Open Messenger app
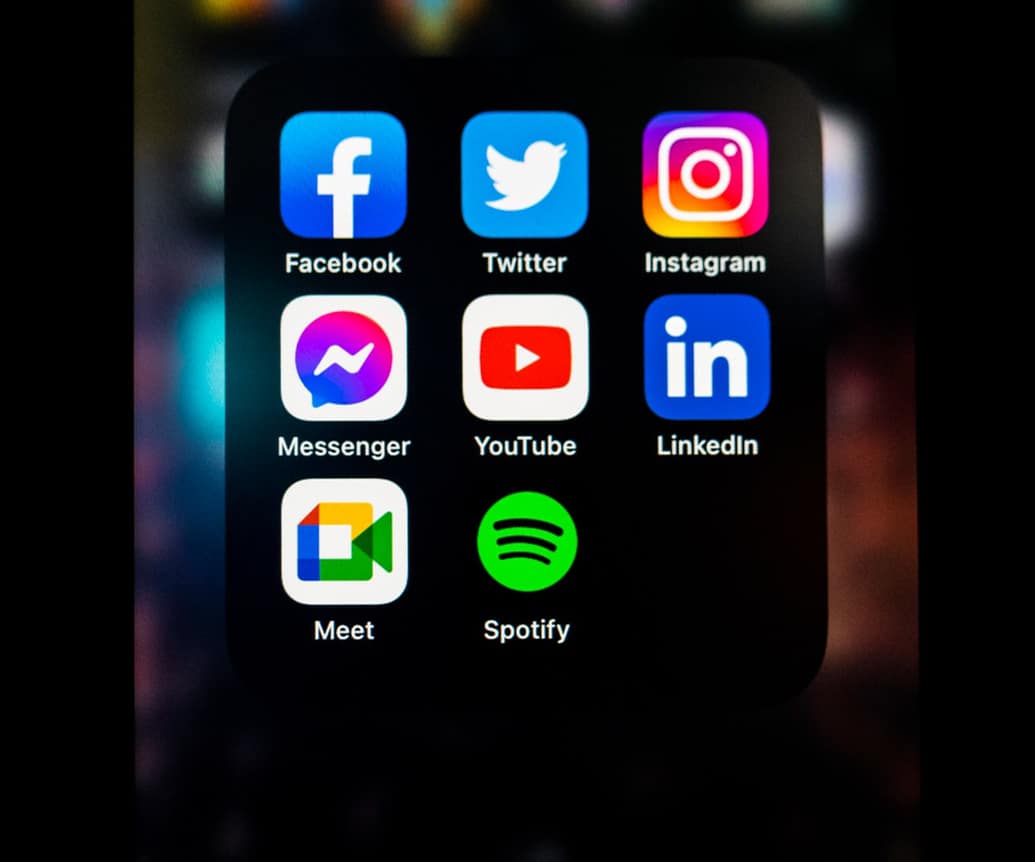This screenshot has height=862, width=1035. 343,357
